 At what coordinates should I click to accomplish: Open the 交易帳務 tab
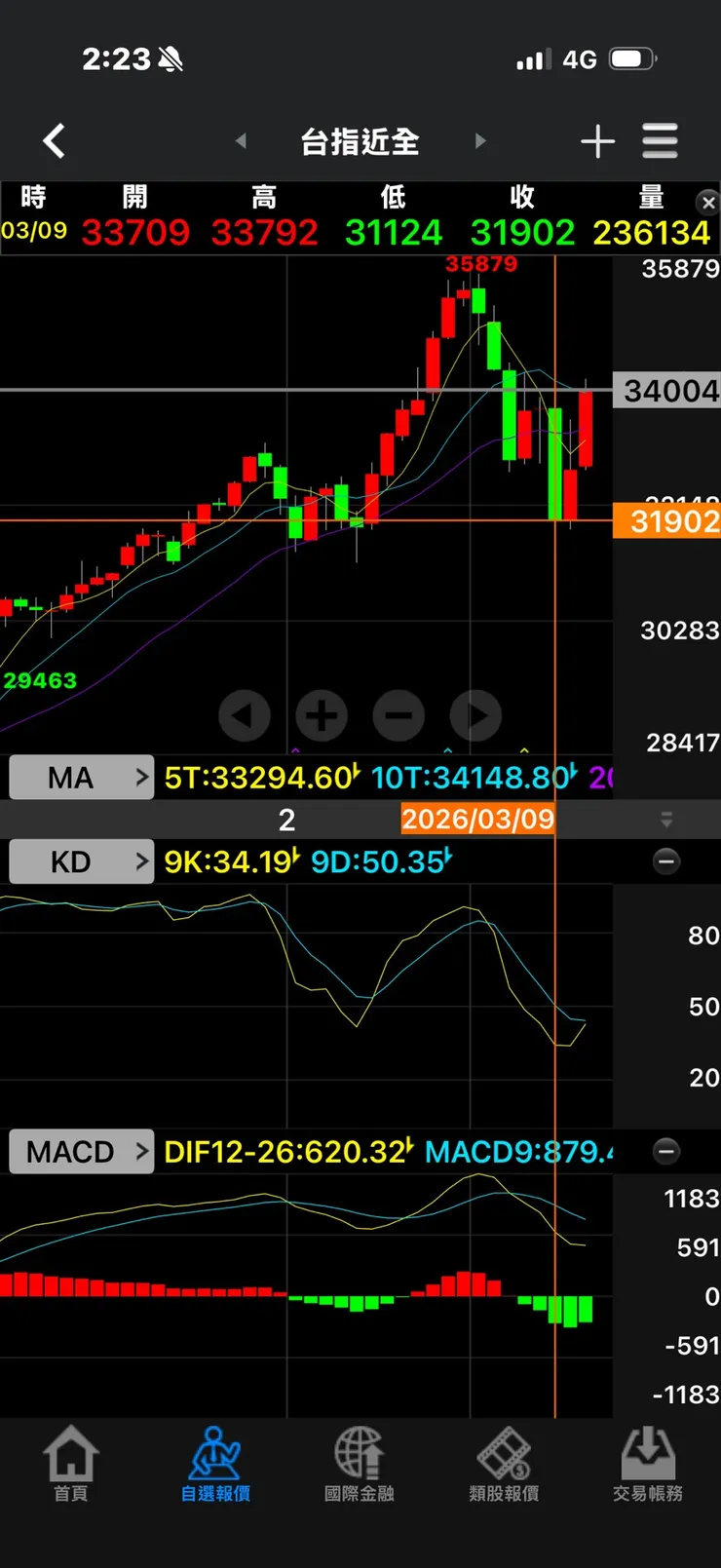coord(648,1464)
